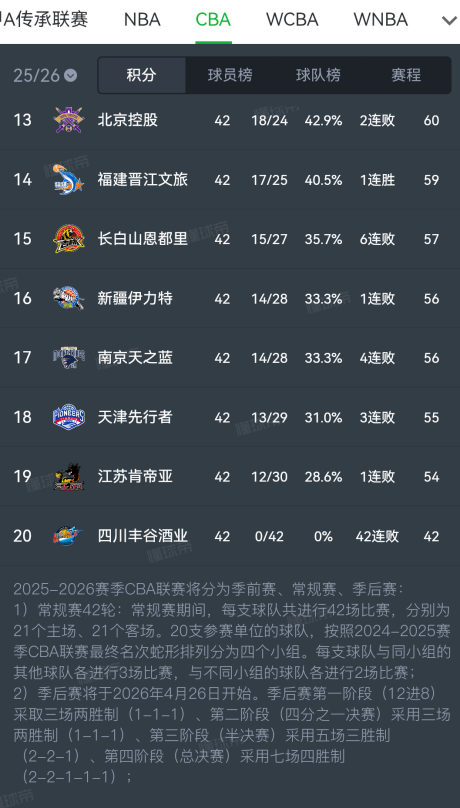Open the 25/26 season dropdown
The height and width of the screenshot is (808, 460).
45,76
